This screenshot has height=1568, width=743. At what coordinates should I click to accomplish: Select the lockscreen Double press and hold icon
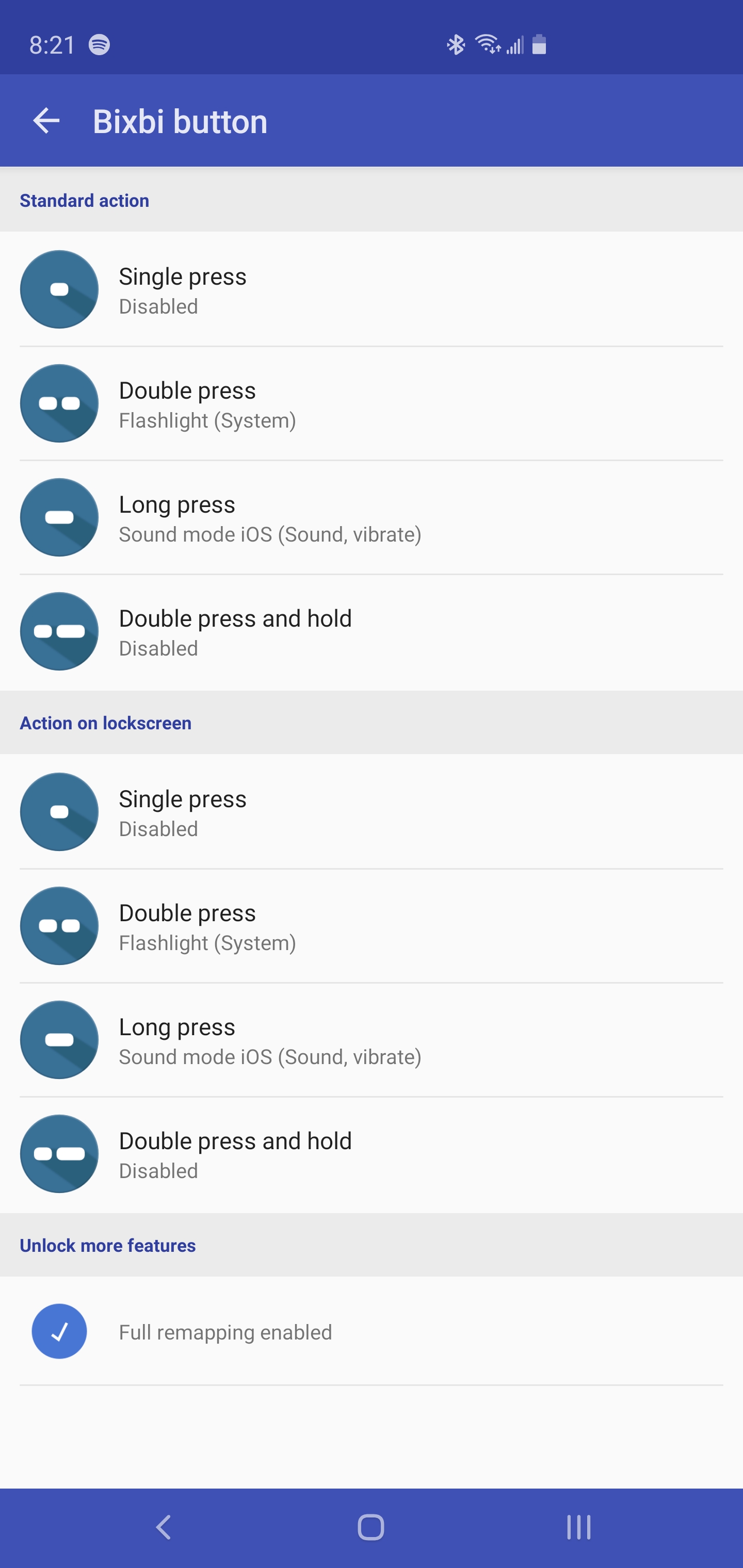click(59, 1153)
